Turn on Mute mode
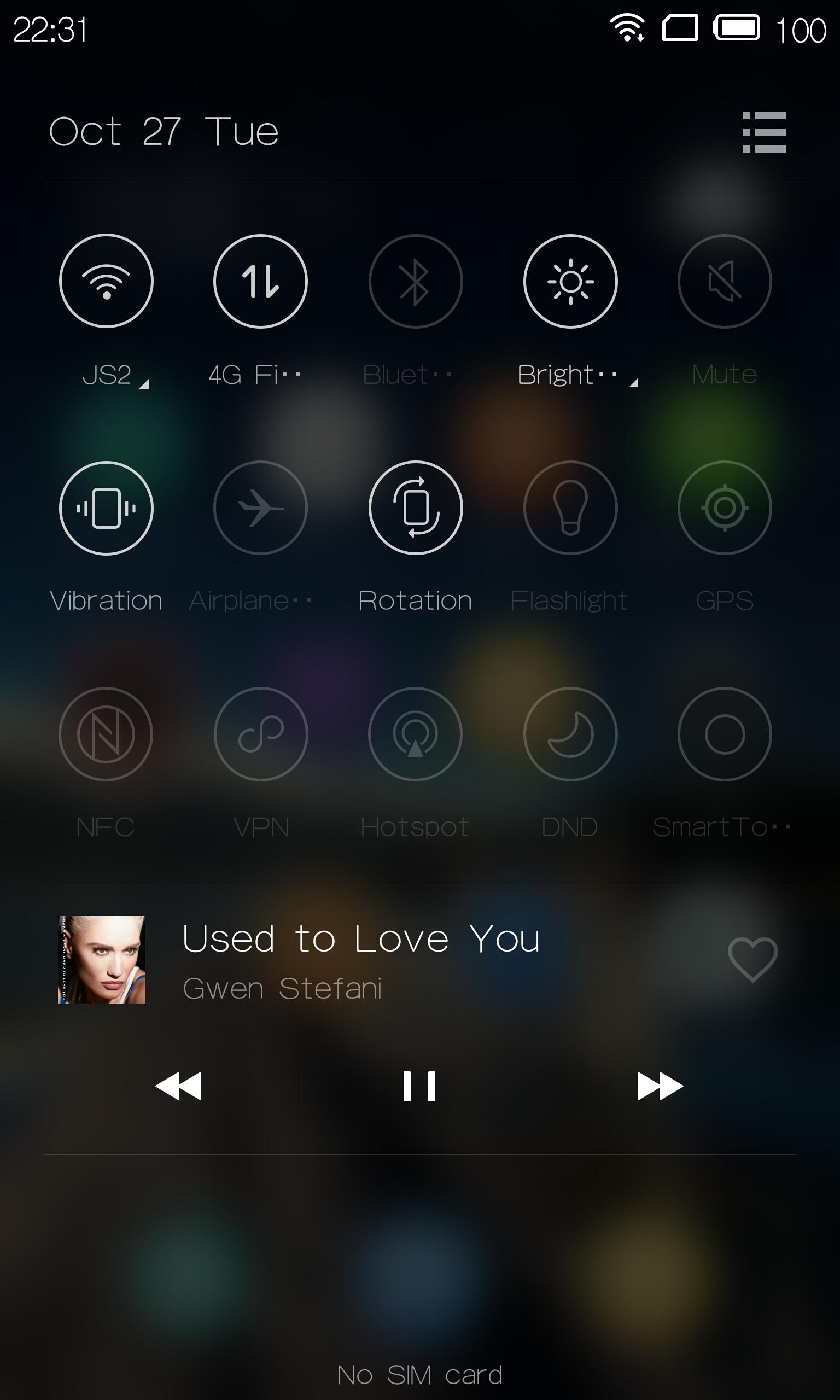Screen dimensions: 840x1400 point(725,281)
